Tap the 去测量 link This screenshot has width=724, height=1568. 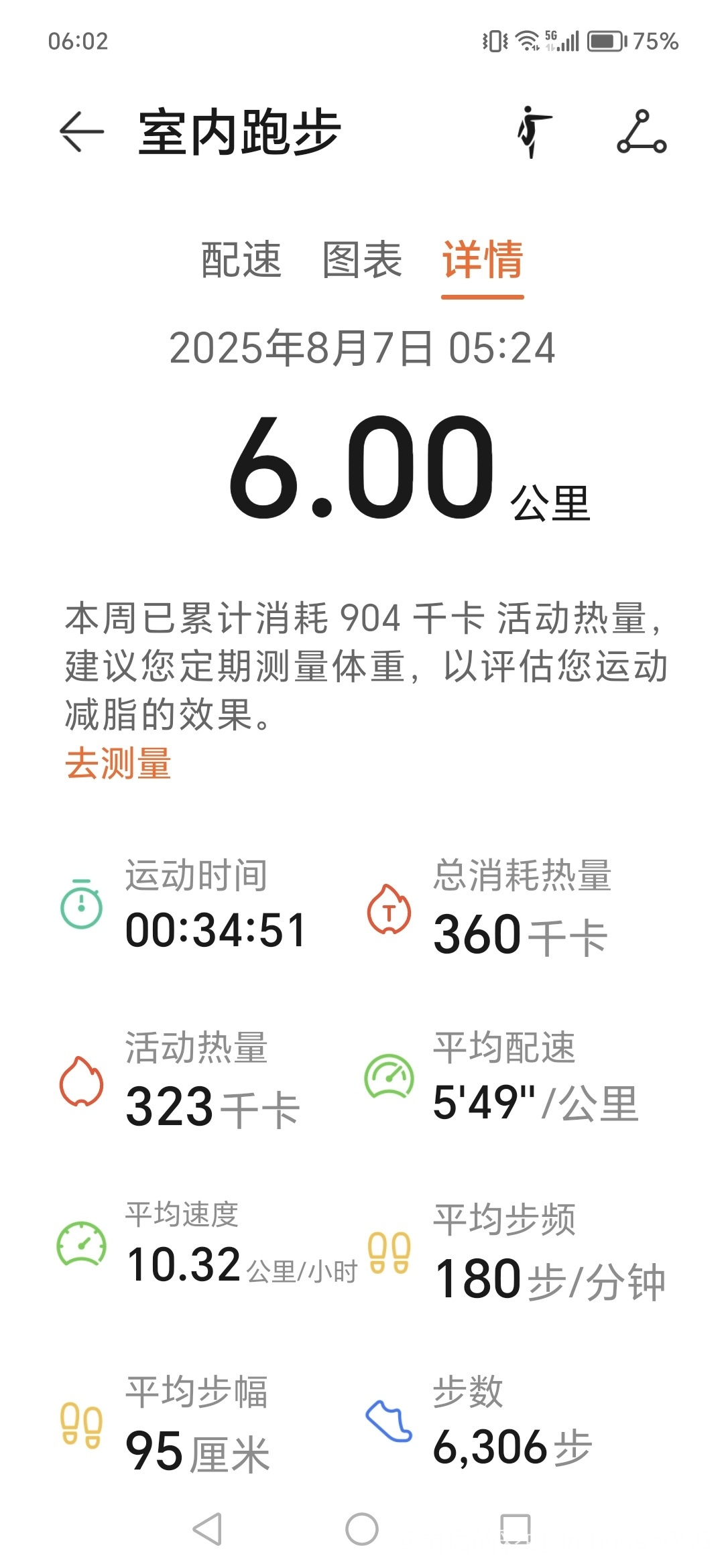point(119,763)
